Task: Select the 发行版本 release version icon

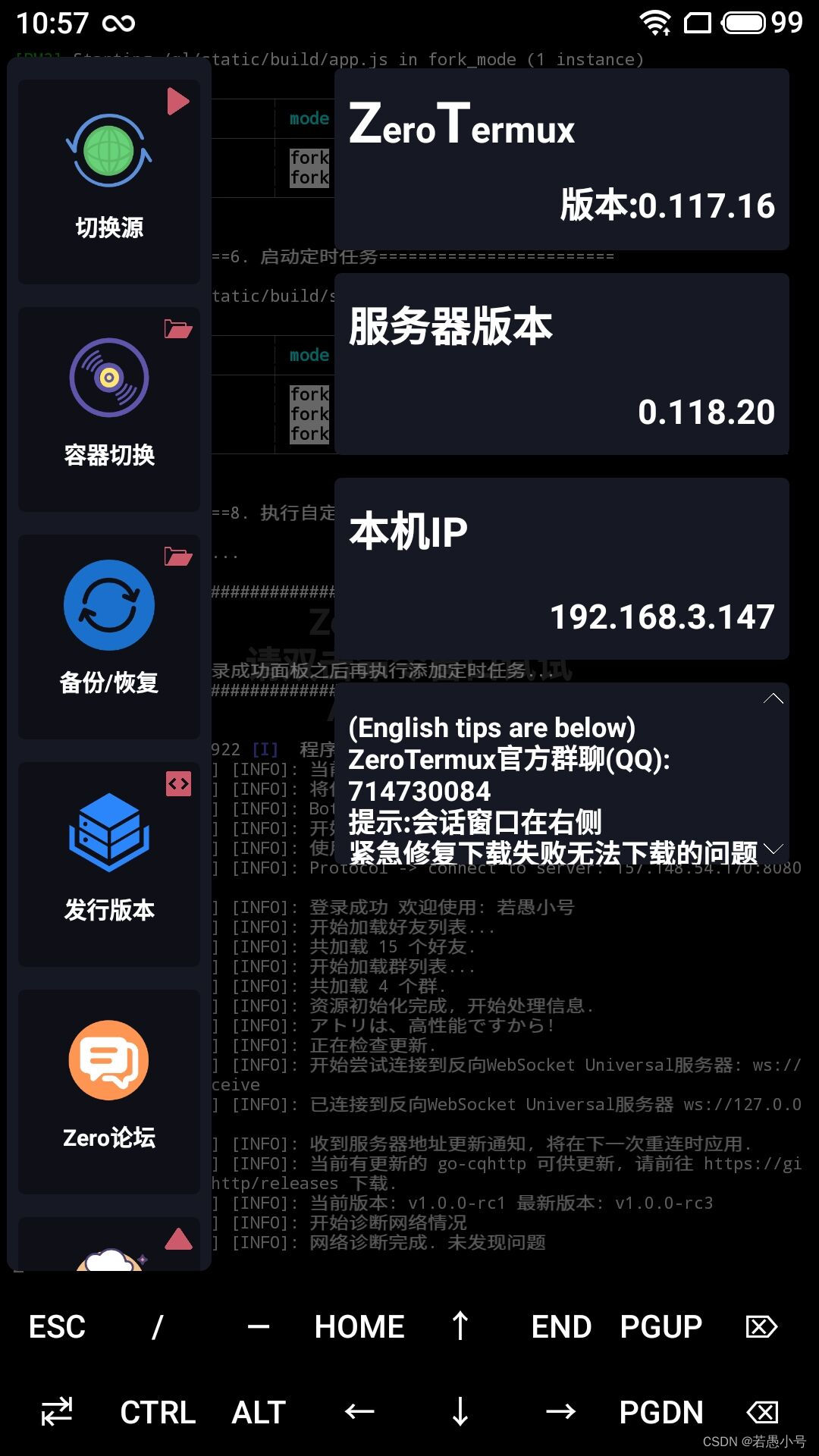Action: (x=108, y=832)
